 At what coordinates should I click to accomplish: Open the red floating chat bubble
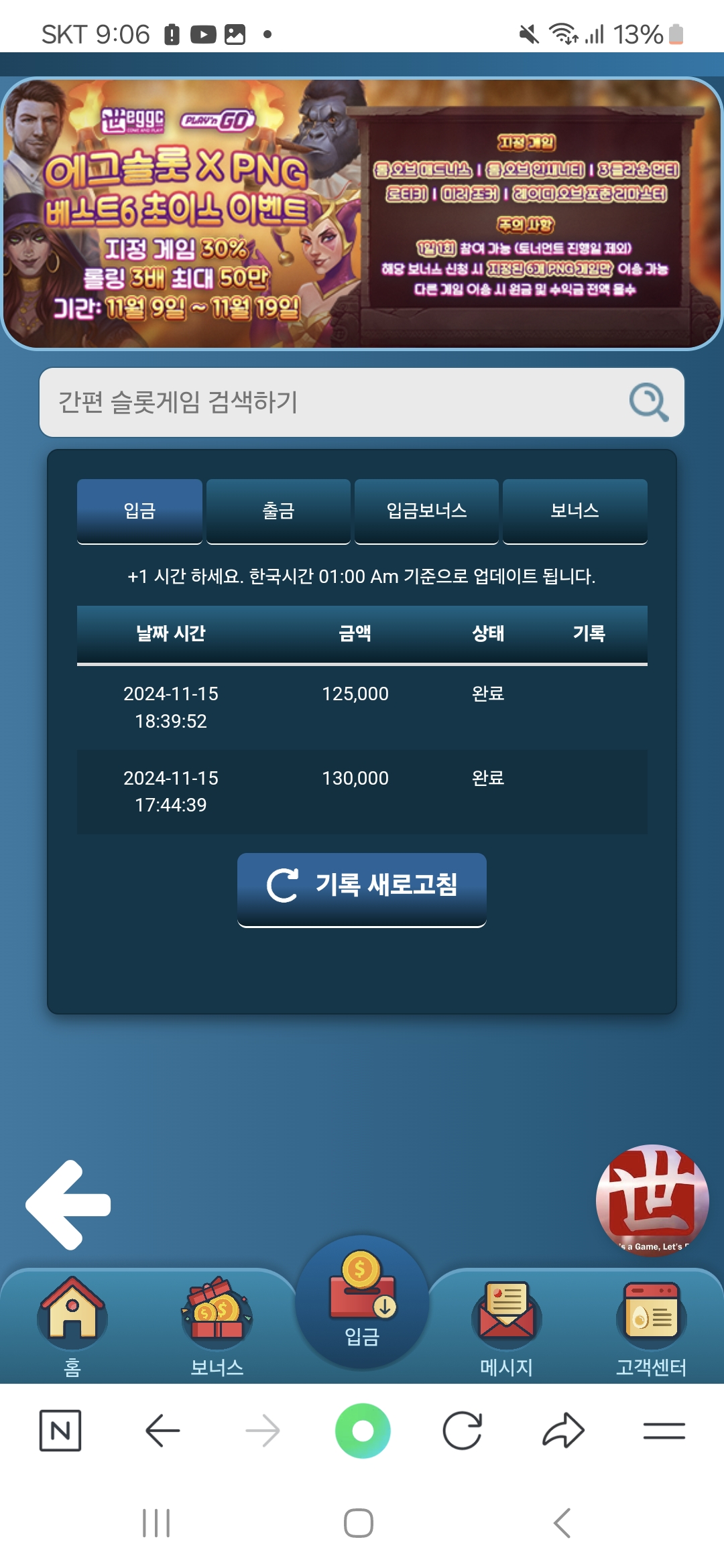click(652, 1199)
